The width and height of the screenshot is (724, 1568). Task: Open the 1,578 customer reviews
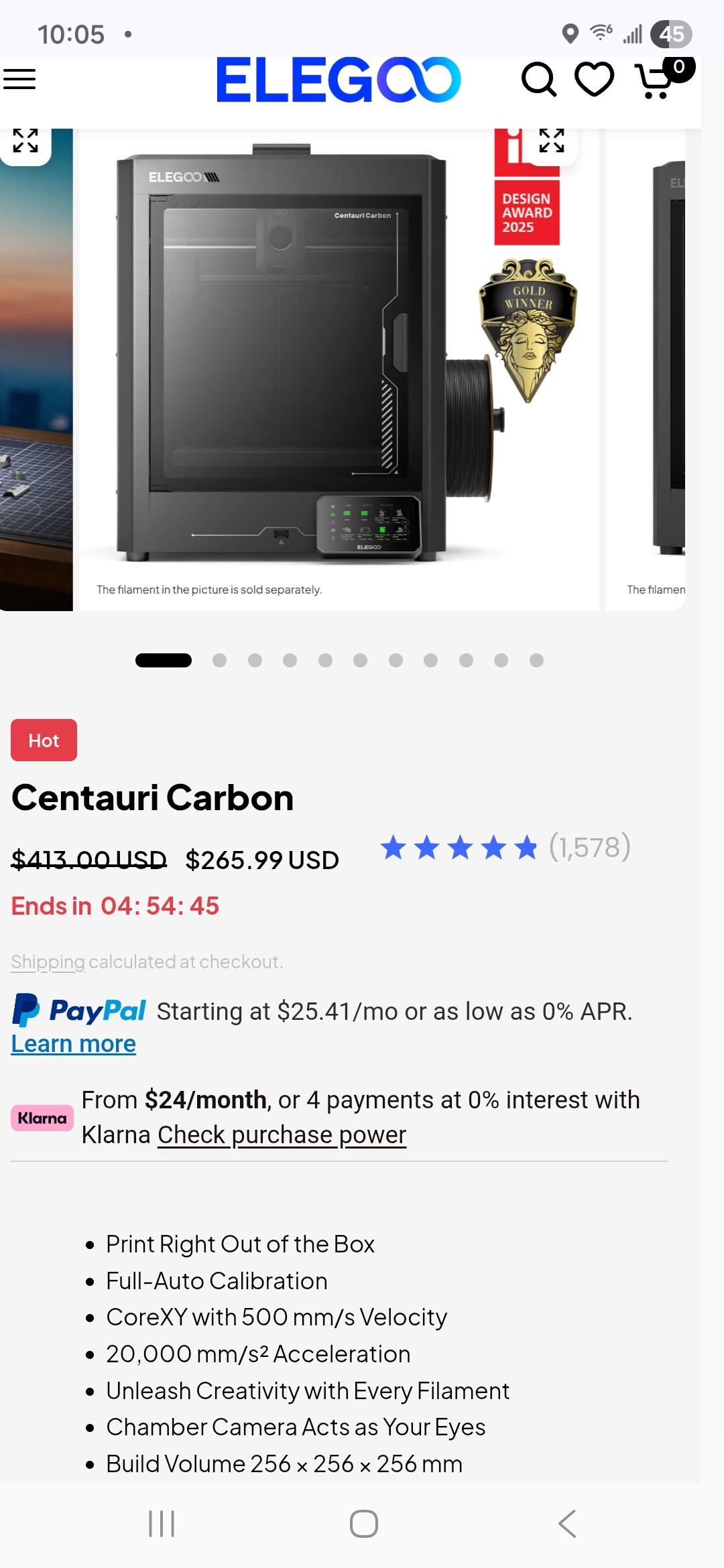tap(589, 847)
